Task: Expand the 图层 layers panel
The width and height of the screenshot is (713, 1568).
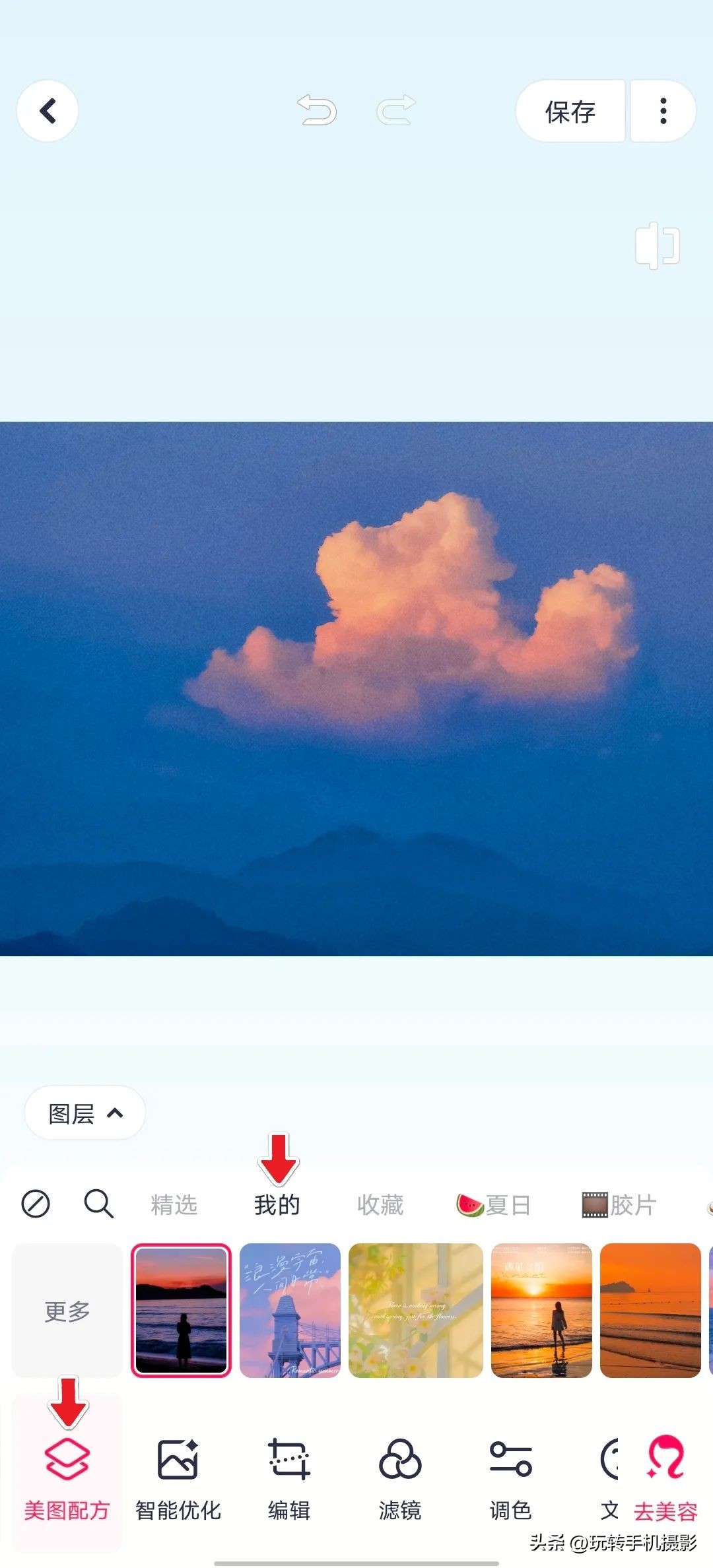Action: pyautogui.click(x=85, y=1113)
